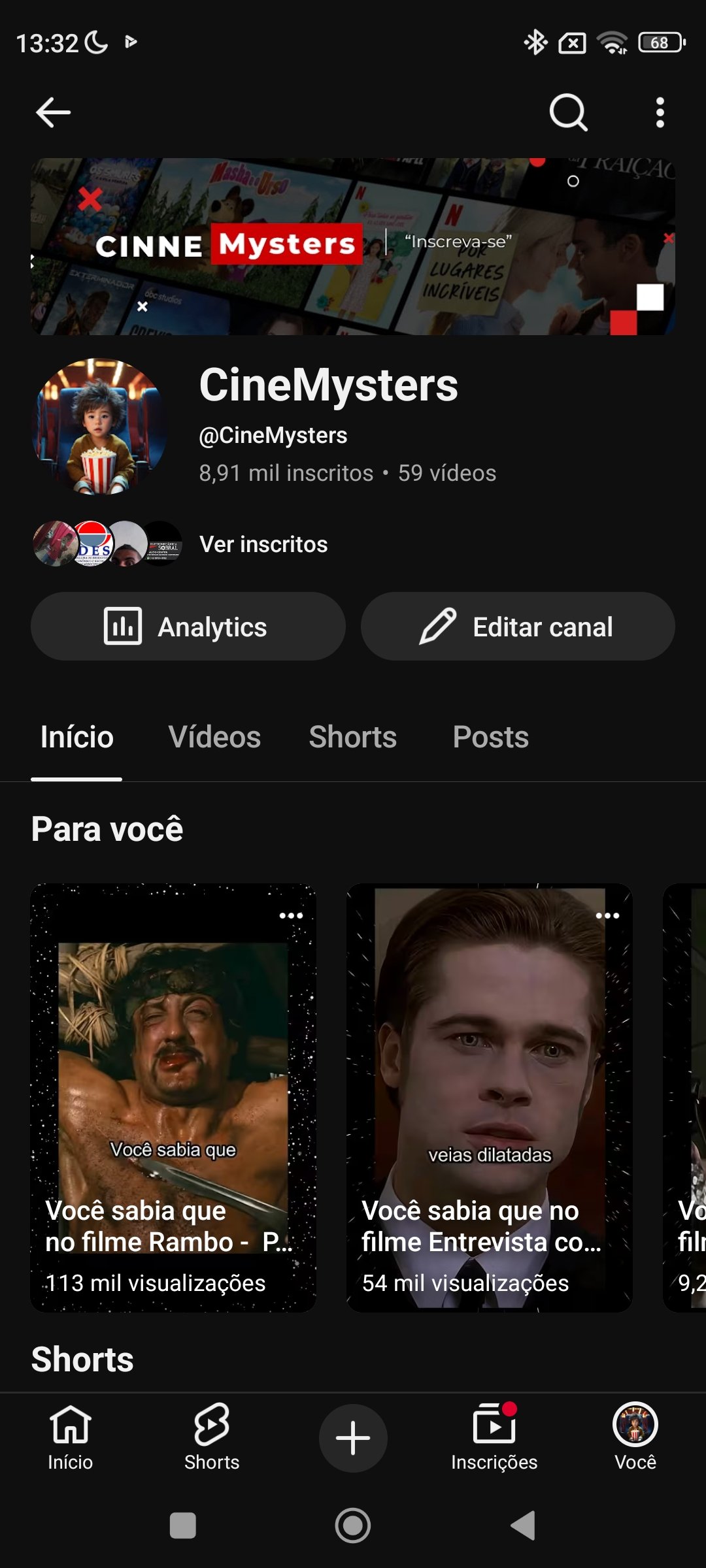Open options for the Rambo short
This screenshot has height=1568, width=706.
click(291, 915)
